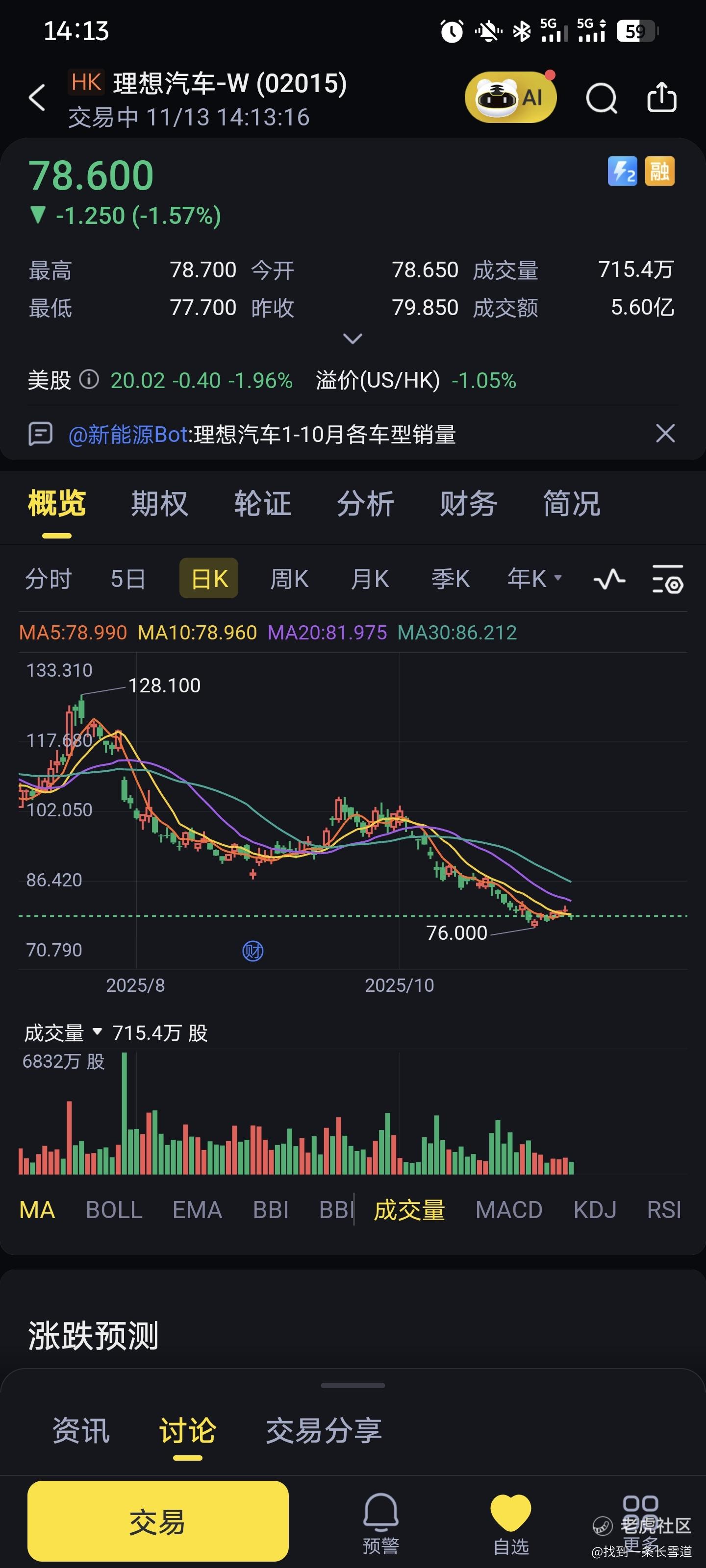Switch to the 资讯 tab

pos(81,1430)
